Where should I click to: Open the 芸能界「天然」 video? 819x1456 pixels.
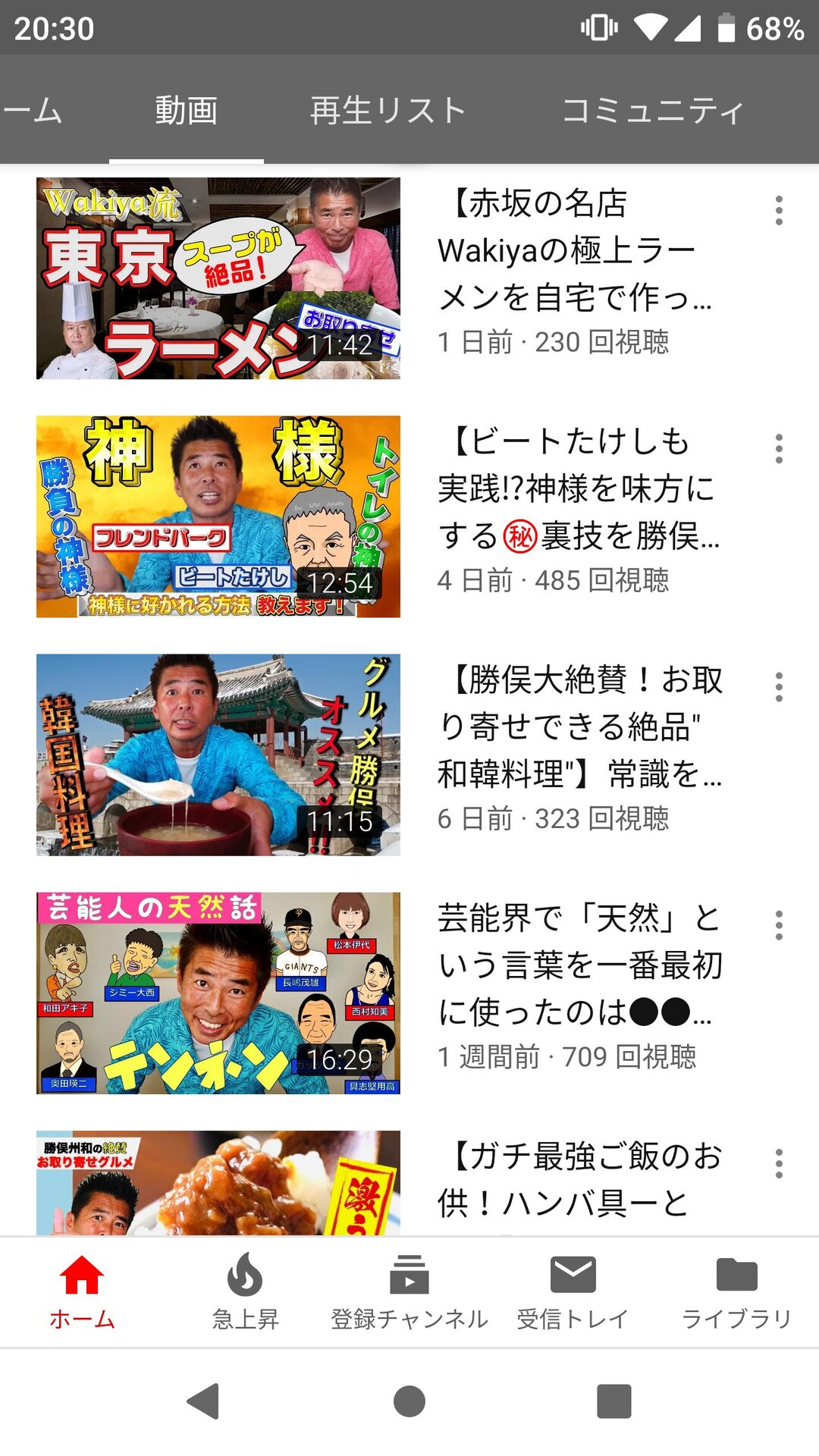click(x=218, y=993)
